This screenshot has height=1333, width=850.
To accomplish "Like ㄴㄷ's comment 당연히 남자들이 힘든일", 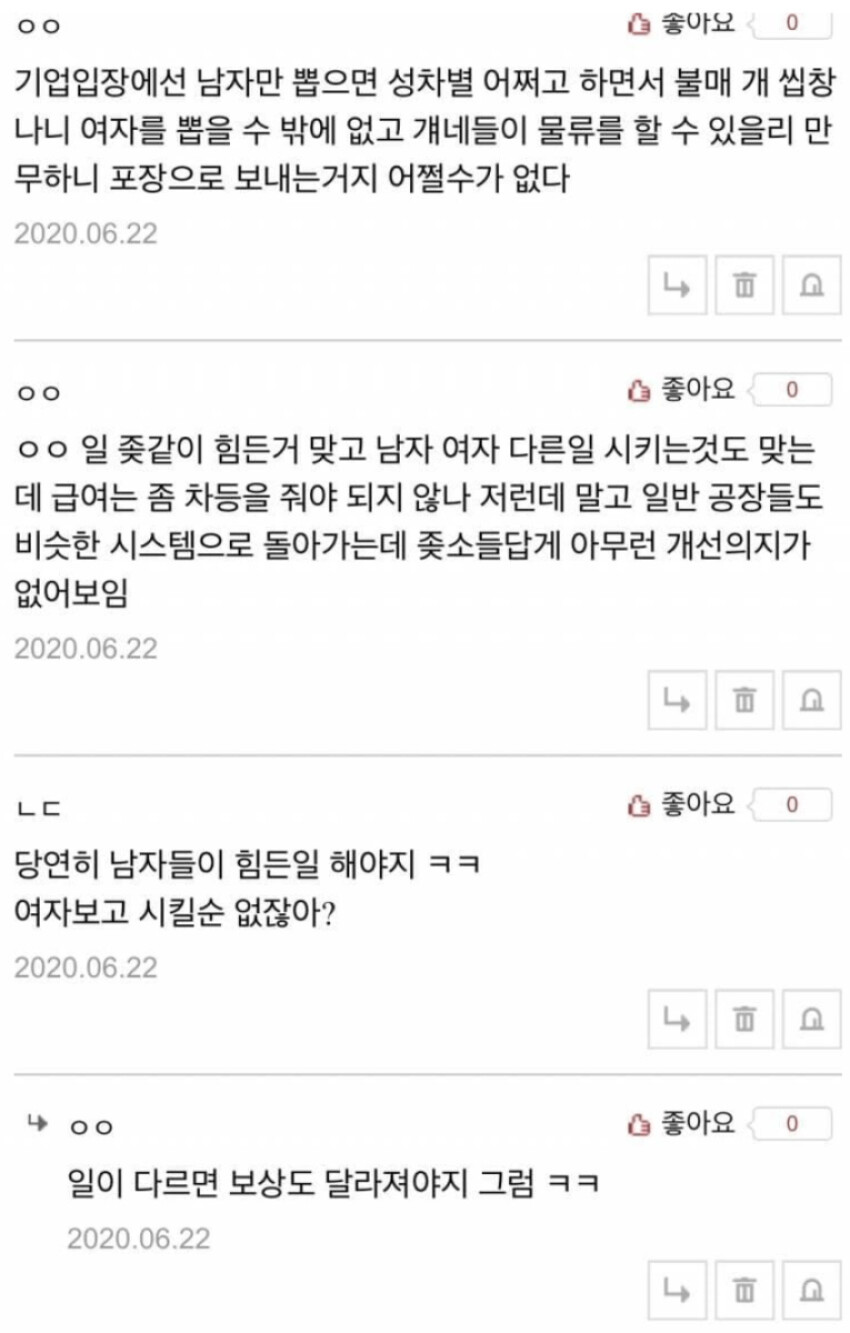I will (681, 804).
